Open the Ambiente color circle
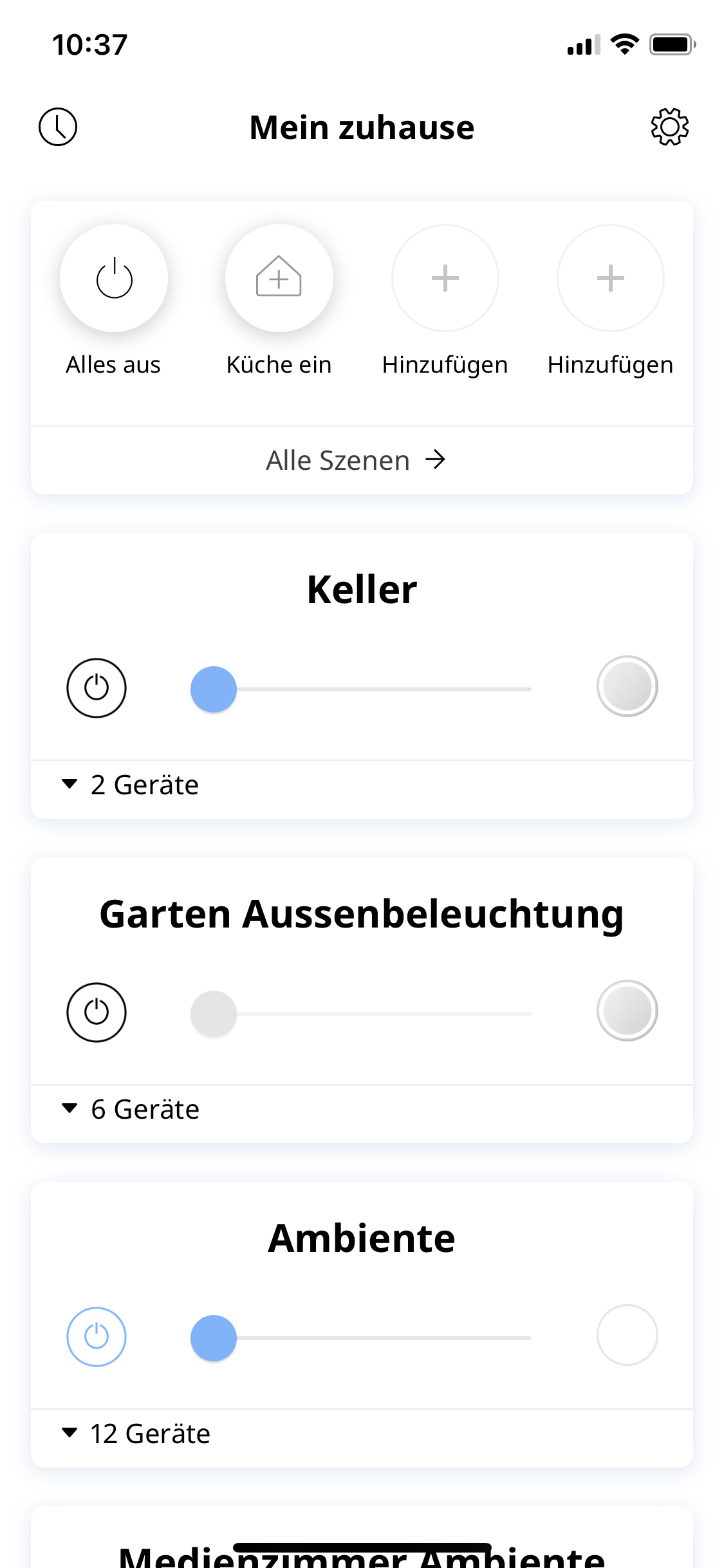Image resolution: width=724 pixels, height=1568 pixels. coord(627,1335)
